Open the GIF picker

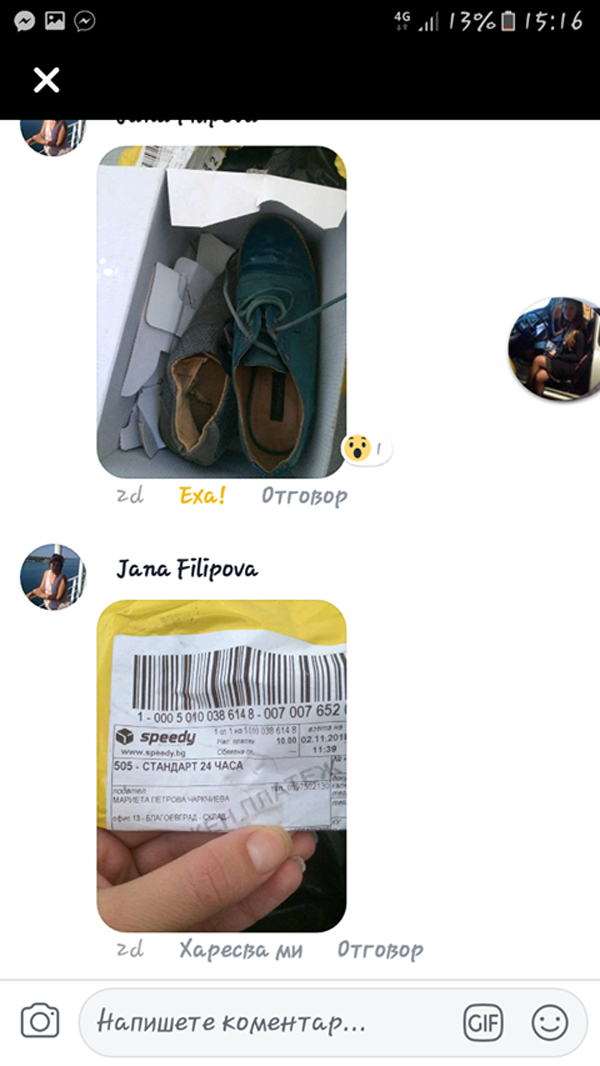pos(483,1022)
